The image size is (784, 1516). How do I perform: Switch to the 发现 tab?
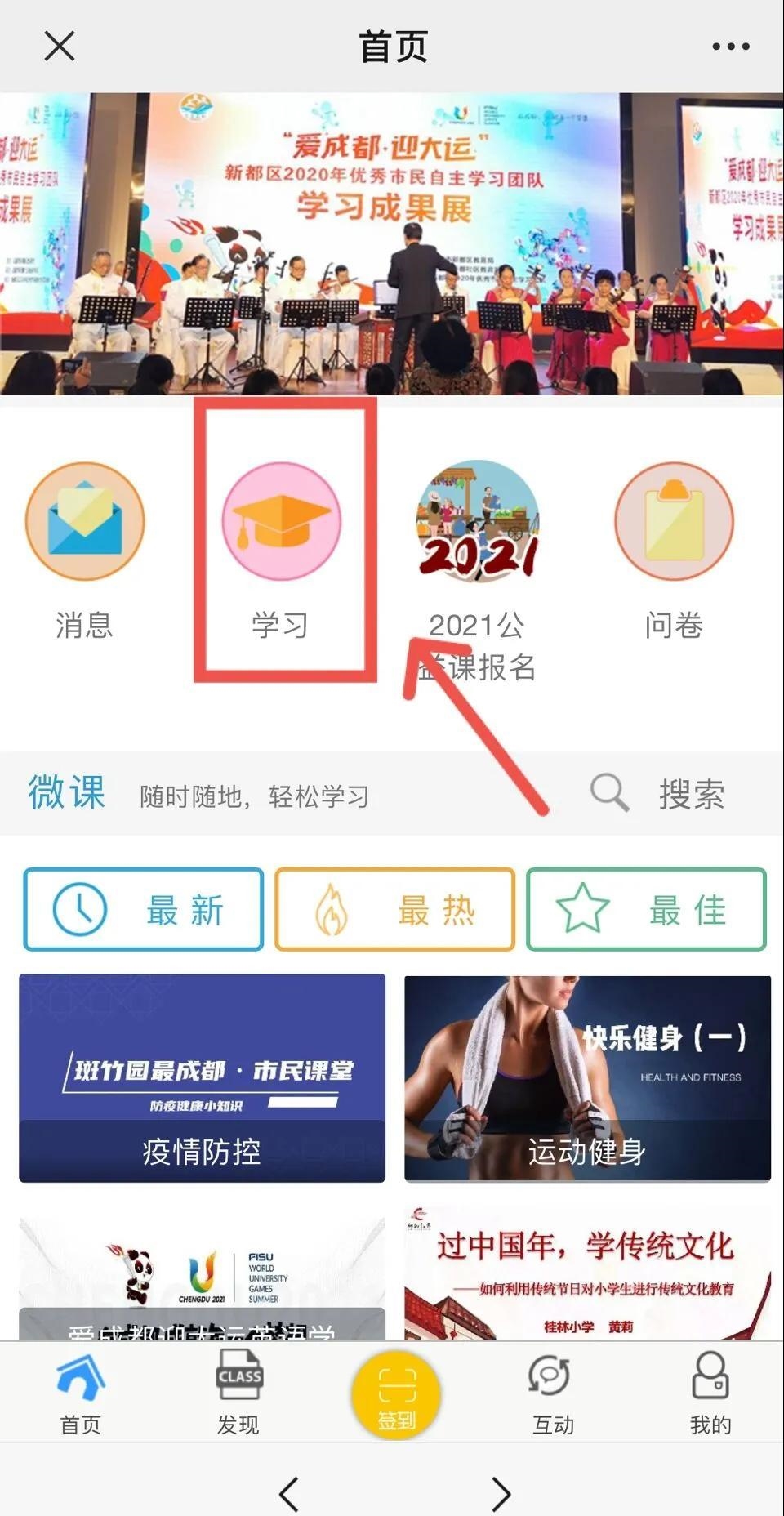238,1393
